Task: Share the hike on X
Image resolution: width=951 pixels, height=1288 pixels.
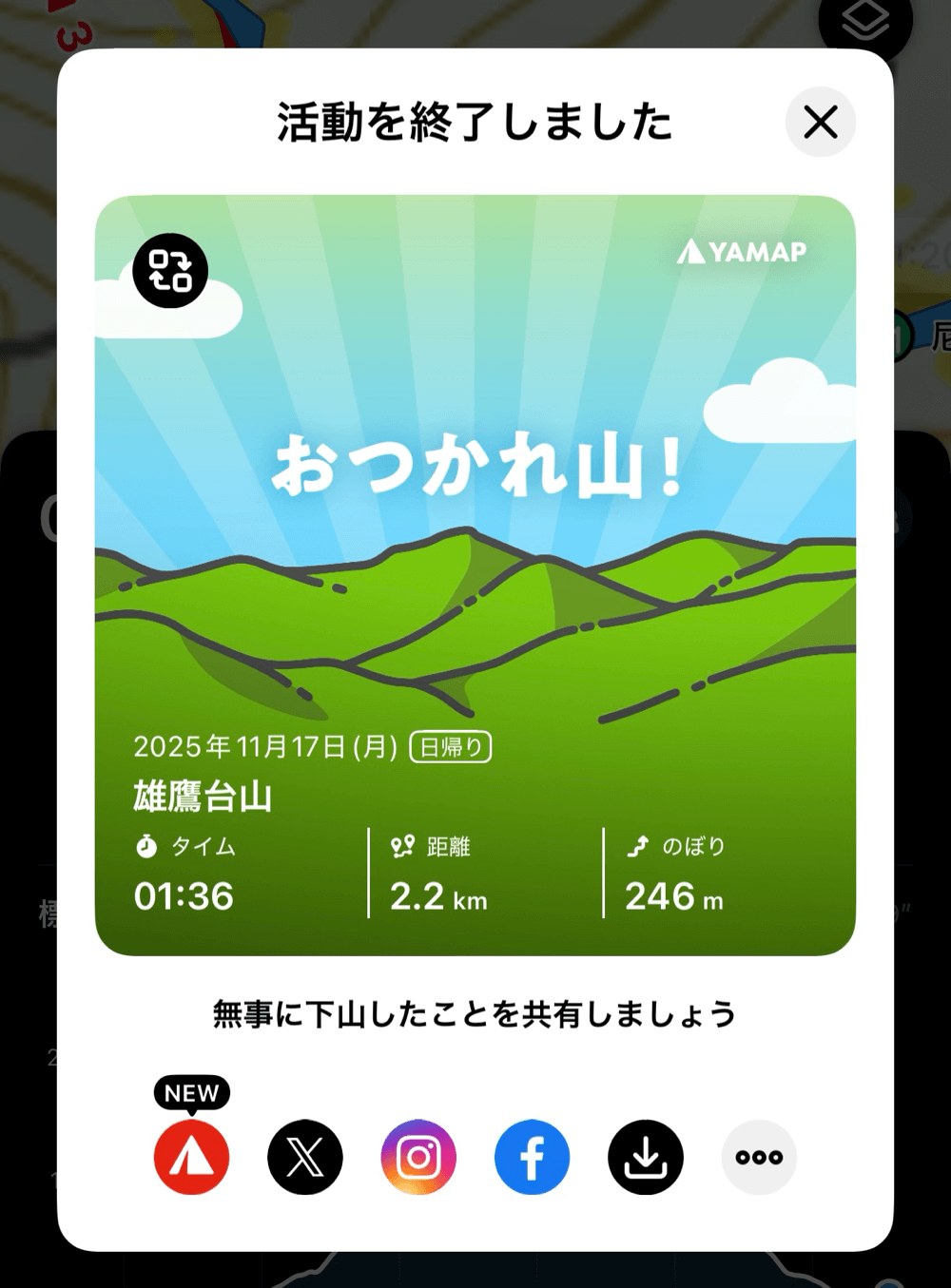Action: coord(304,1157)
